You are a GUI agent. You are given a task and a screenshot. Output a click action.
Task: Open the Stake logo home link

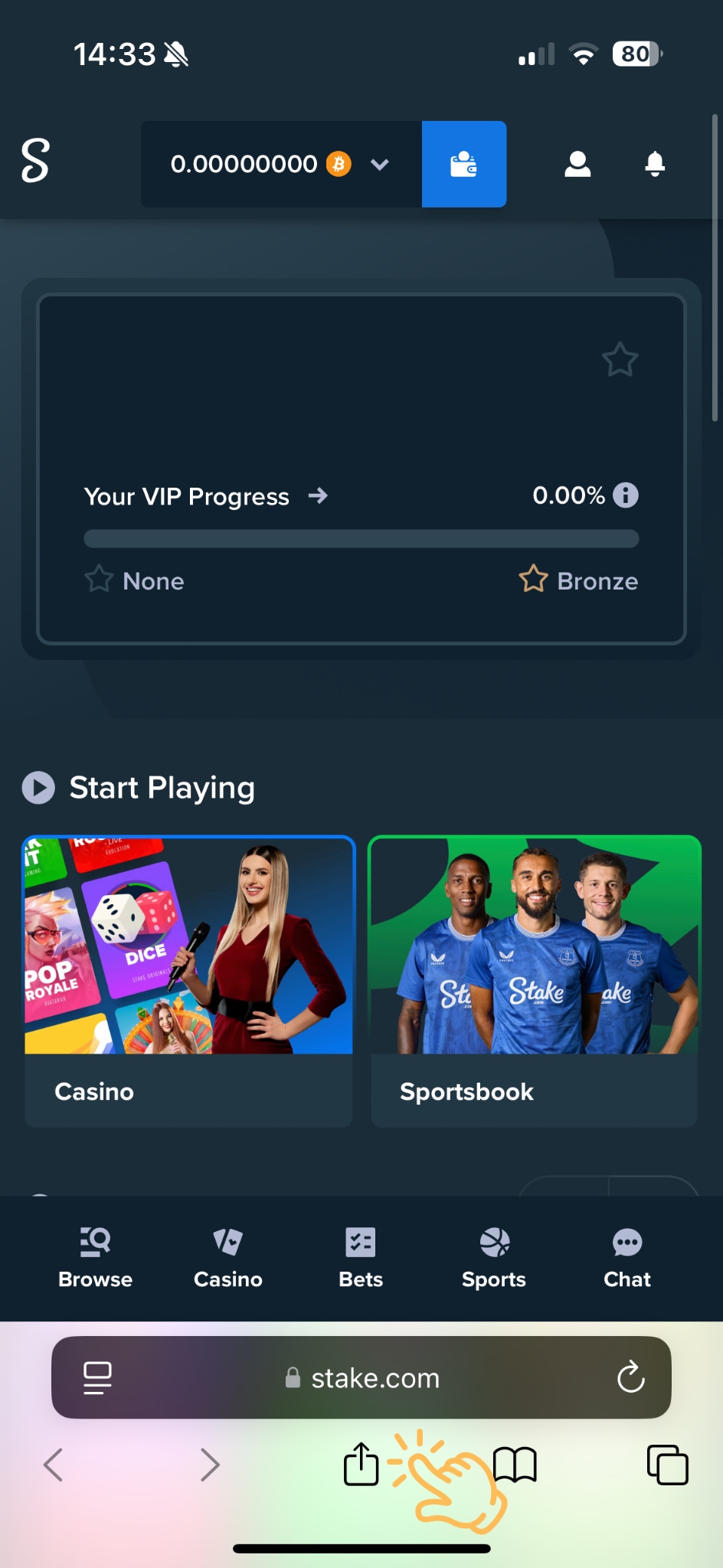[x=35, y=162]
